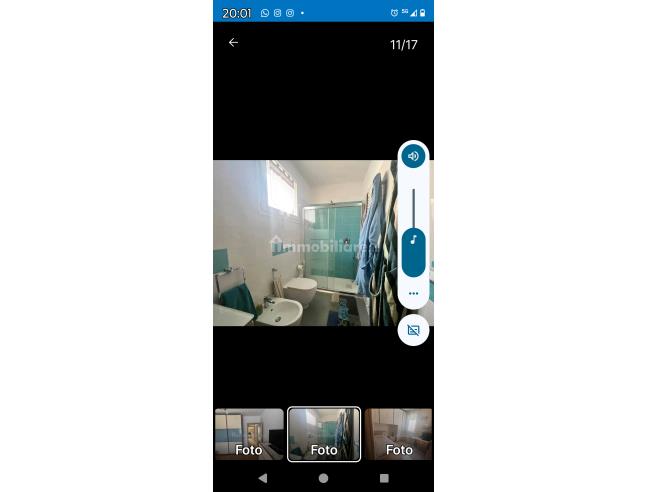Go back from the photo gallery
This screenshot has height=492, width=648.
(233, 43)
